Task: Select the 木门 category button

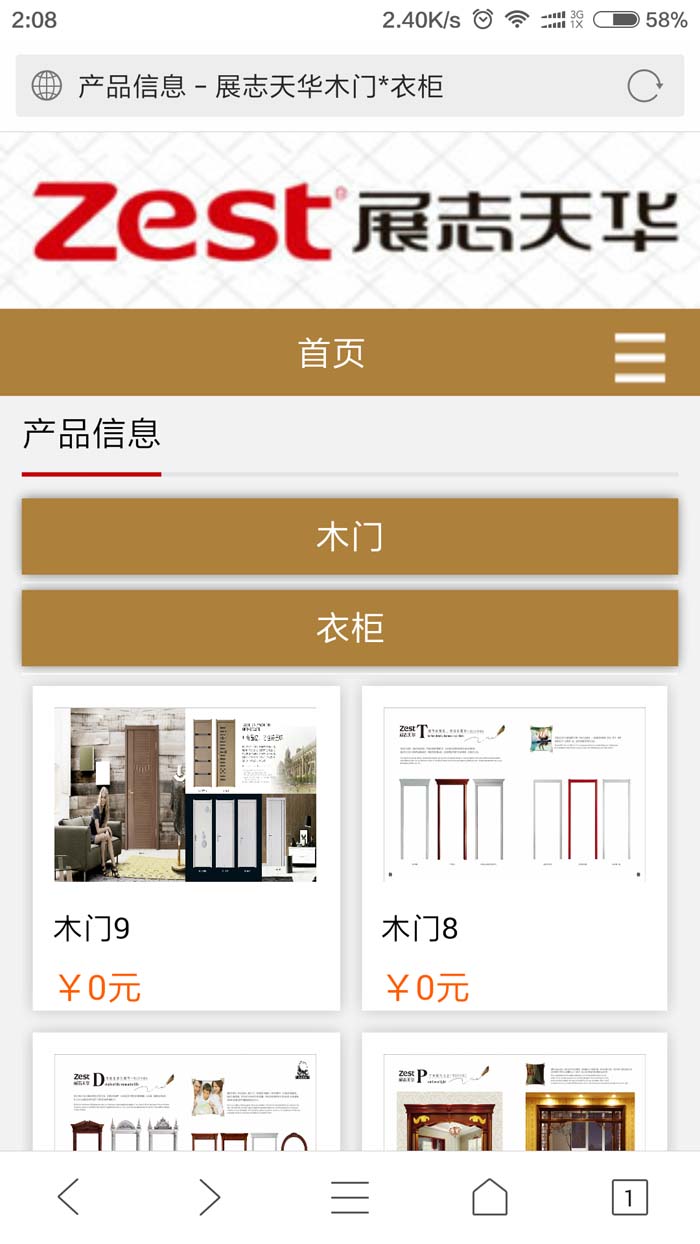Action: pos(350,537)
